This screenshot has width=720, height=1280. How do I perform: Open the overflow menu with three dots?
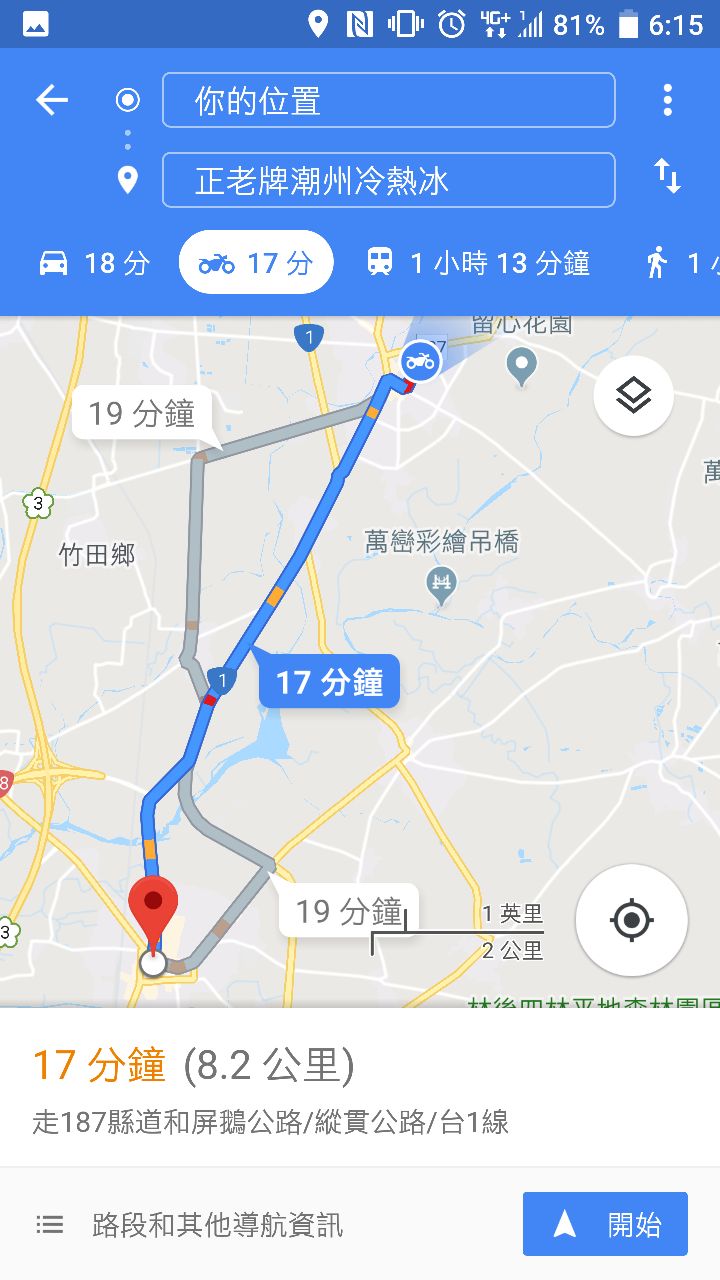tap(667, 100)
